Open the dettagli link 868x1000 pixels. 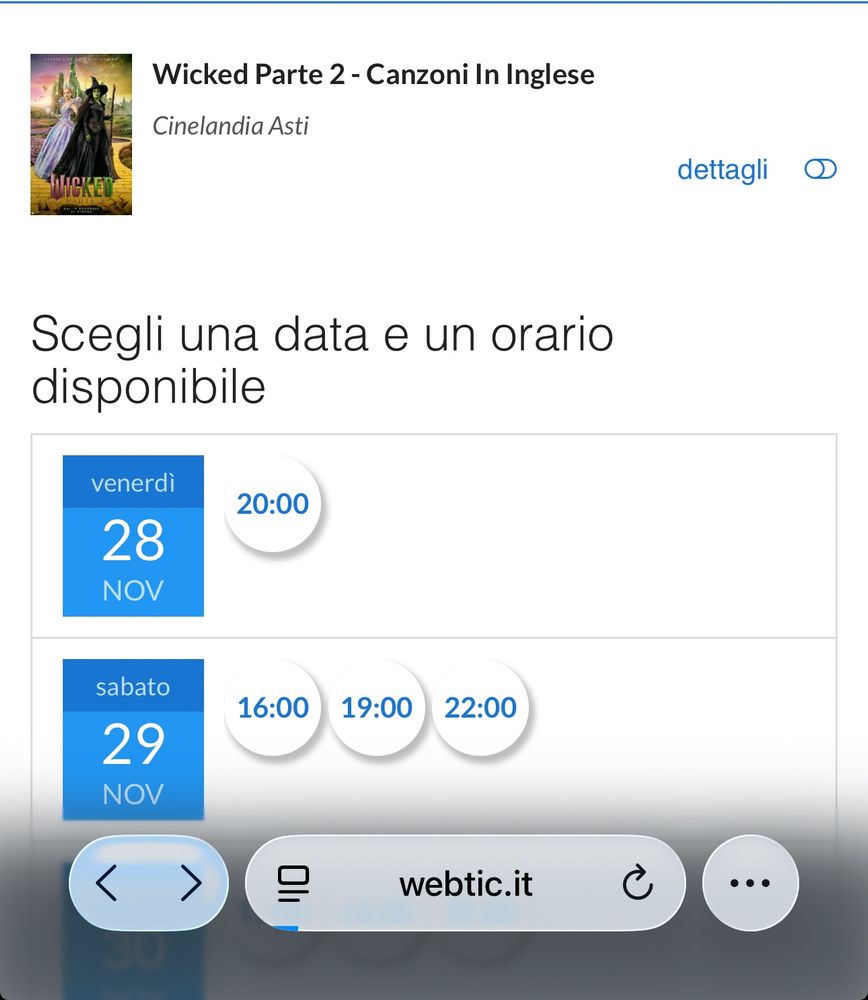point(722,169)
